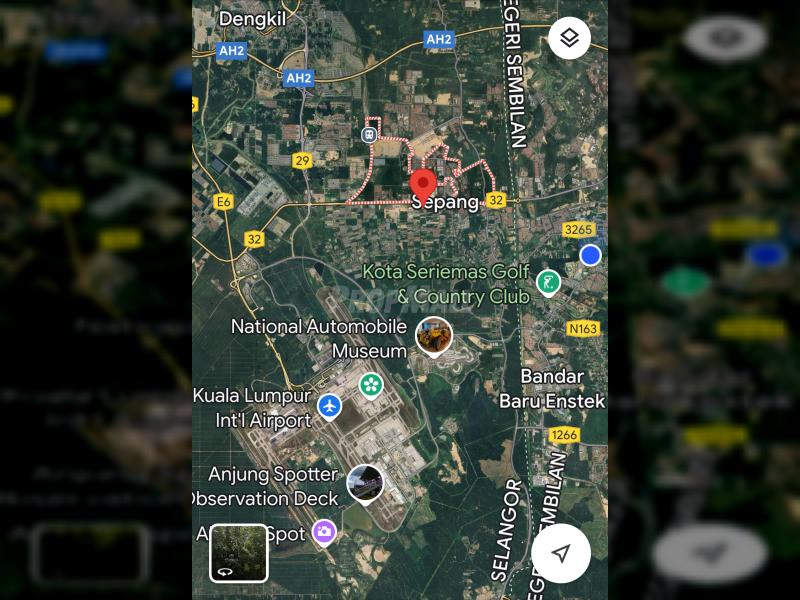Open the Street View thumbnail
This screenshot has width=800, height=600.
(x=238, y=553)
